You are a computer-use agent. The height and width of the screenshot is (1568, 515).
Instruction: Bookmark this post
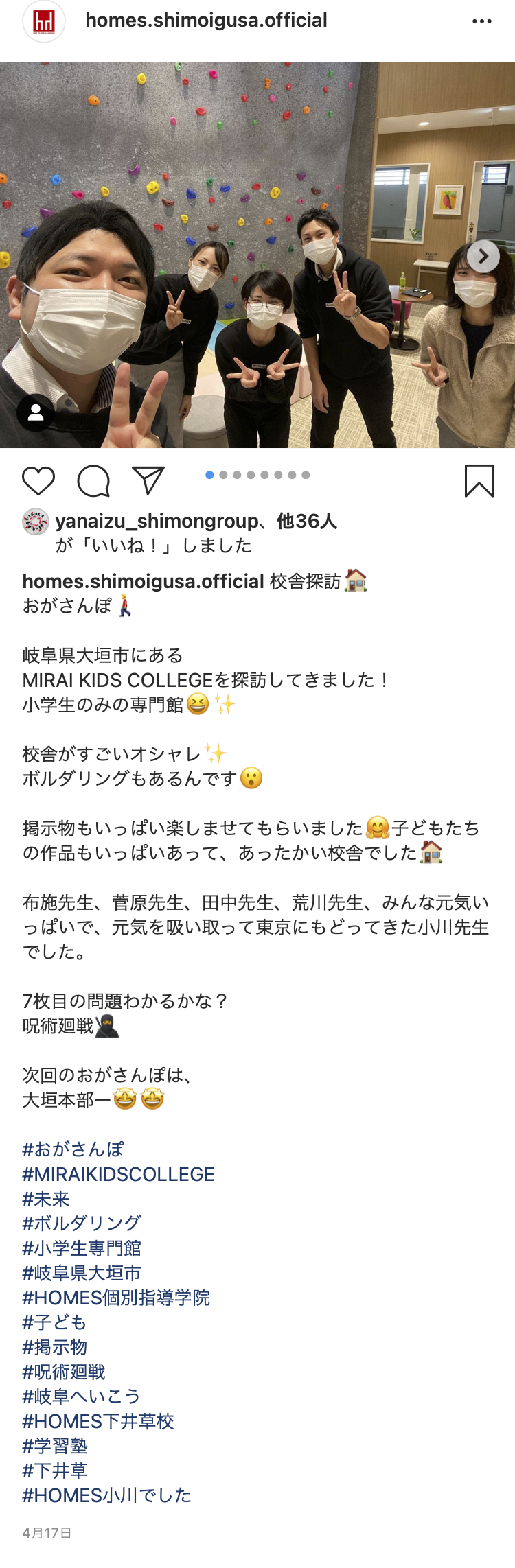(479, 480)
